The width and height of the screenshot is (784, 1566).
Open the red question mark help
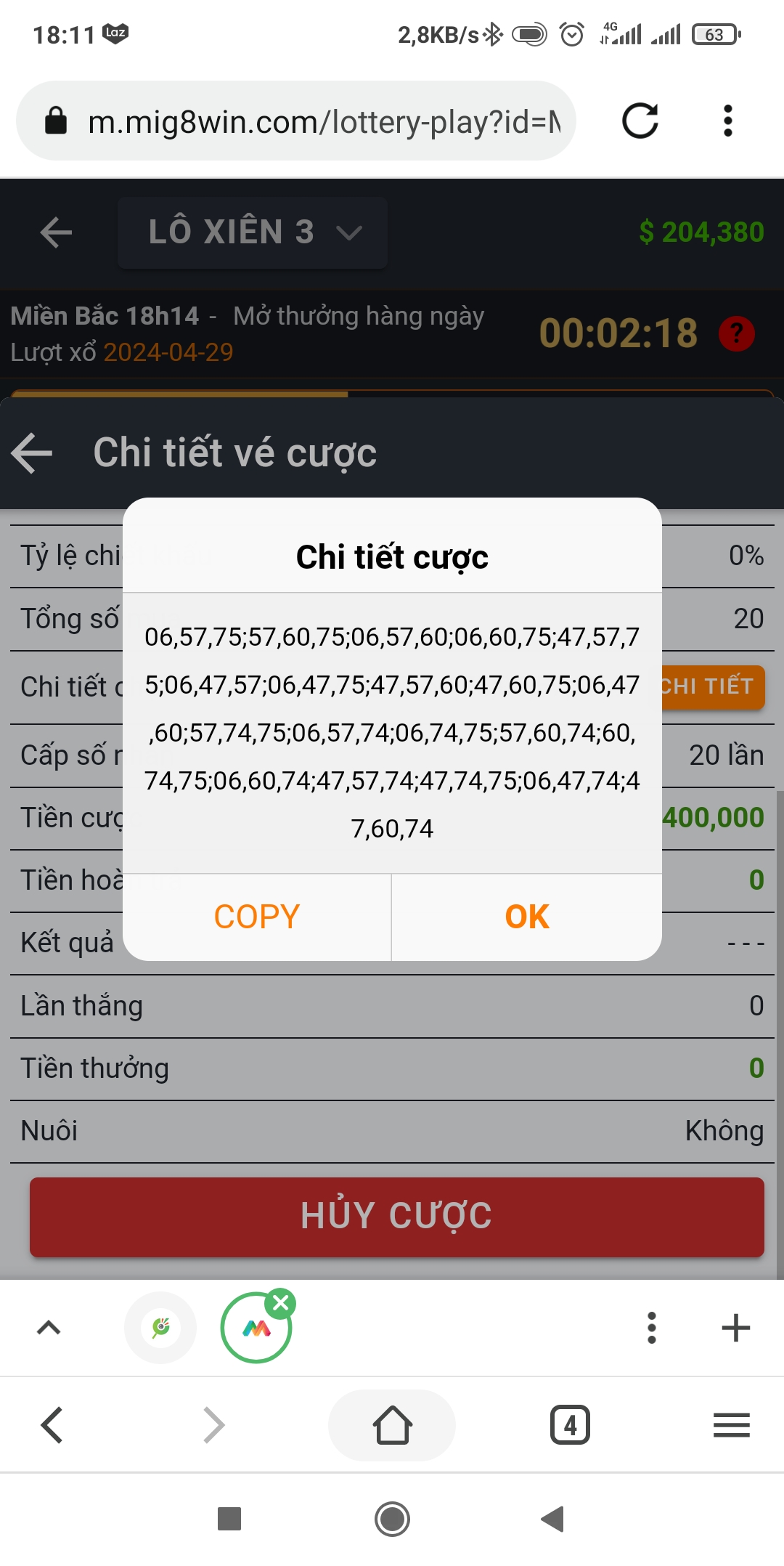pos(736,334)
